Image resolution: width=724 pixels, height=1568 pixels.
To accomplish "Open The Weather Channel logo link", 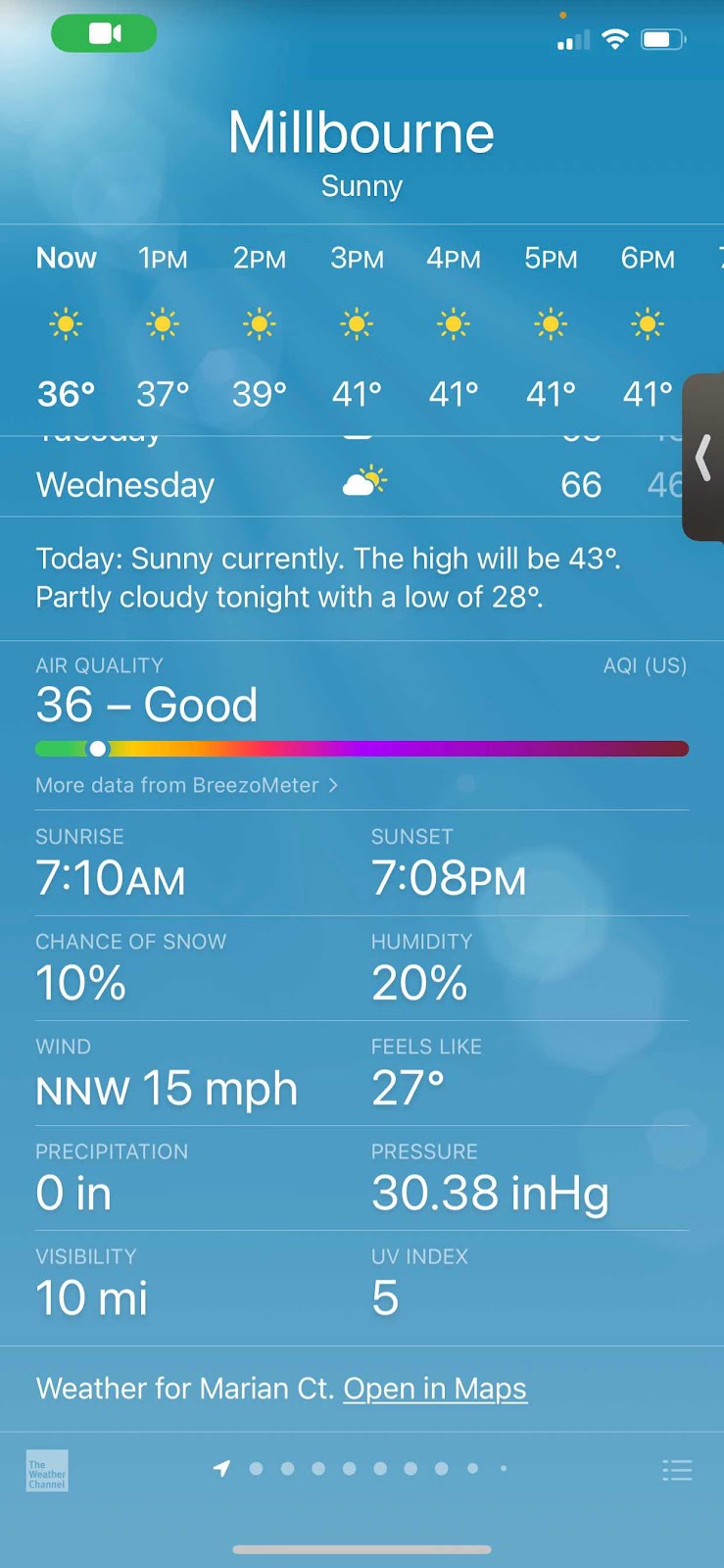I will click(x=47, y=1471).
